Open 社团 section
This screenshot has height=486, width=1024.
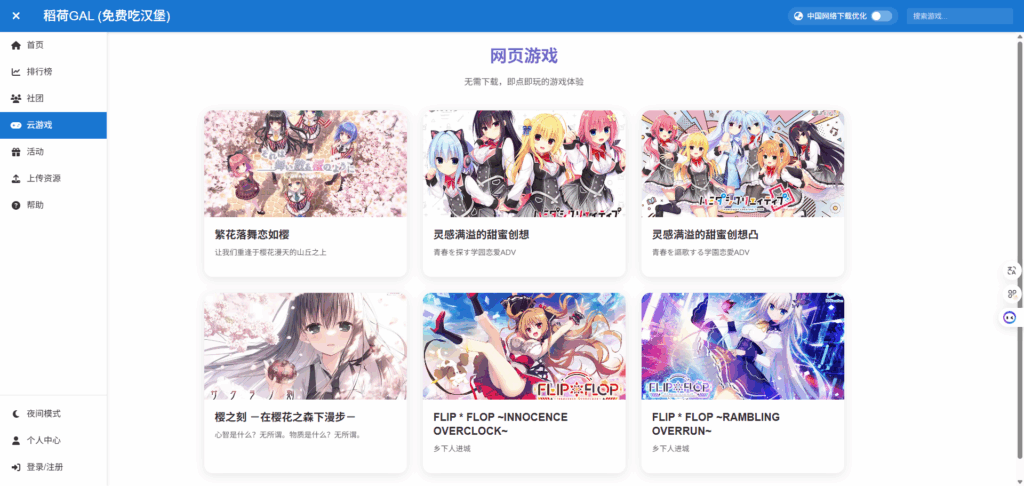[35, 98]
